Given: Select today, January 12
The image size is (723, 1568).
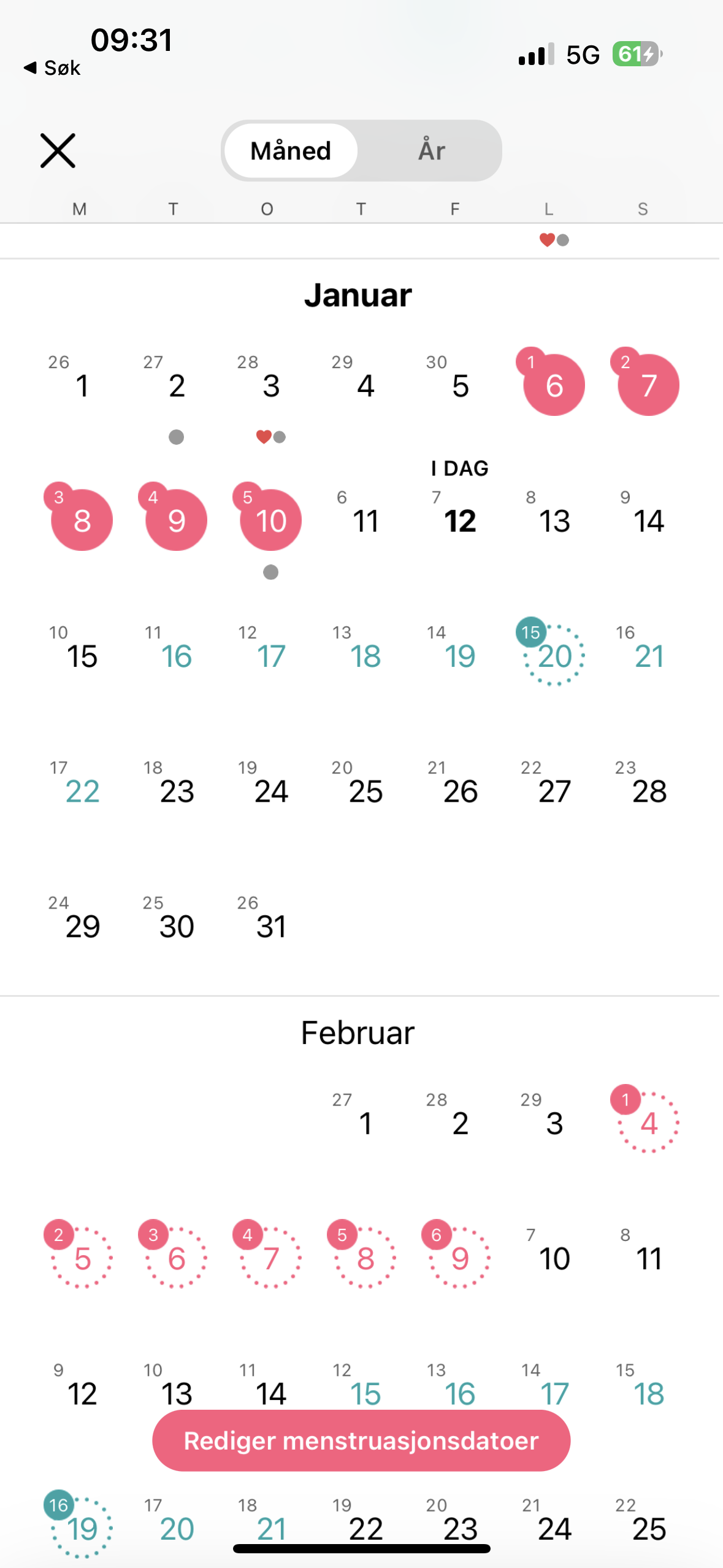Looking at the screenshot, I should click(x=460, y=520).
